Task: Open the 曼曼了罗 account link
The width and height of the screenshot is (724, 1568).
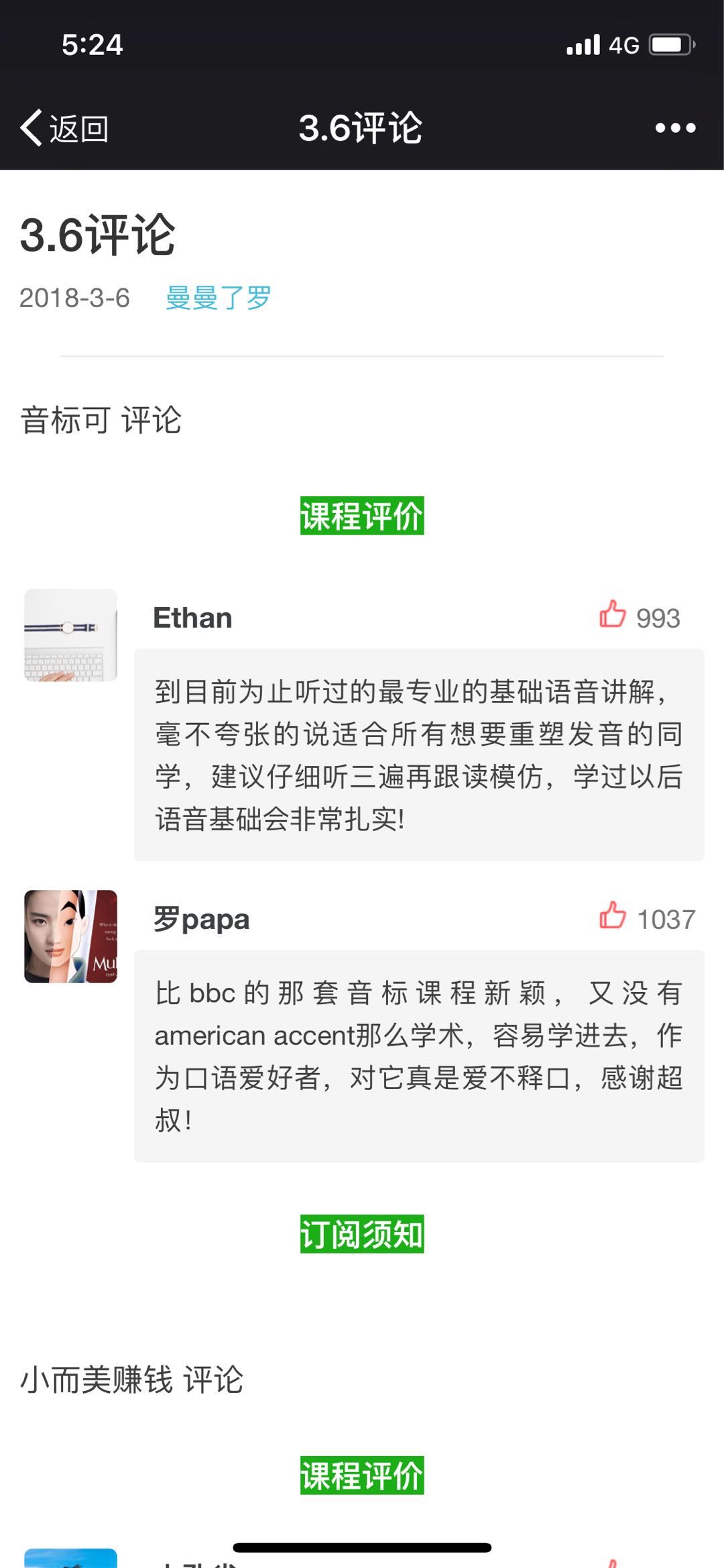Action: click(x=218, y=298)
